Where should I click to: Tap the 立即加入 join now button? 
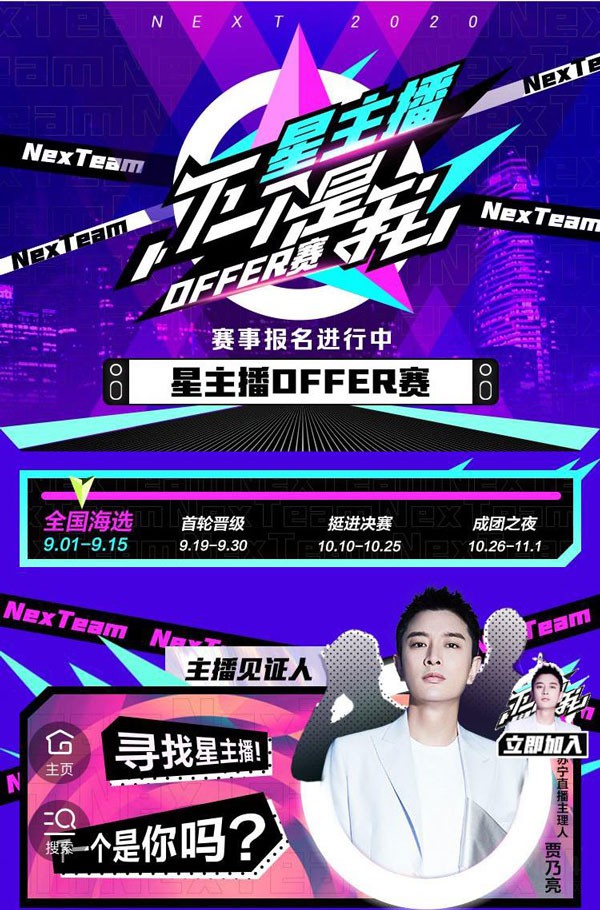(x=543, y=746)
